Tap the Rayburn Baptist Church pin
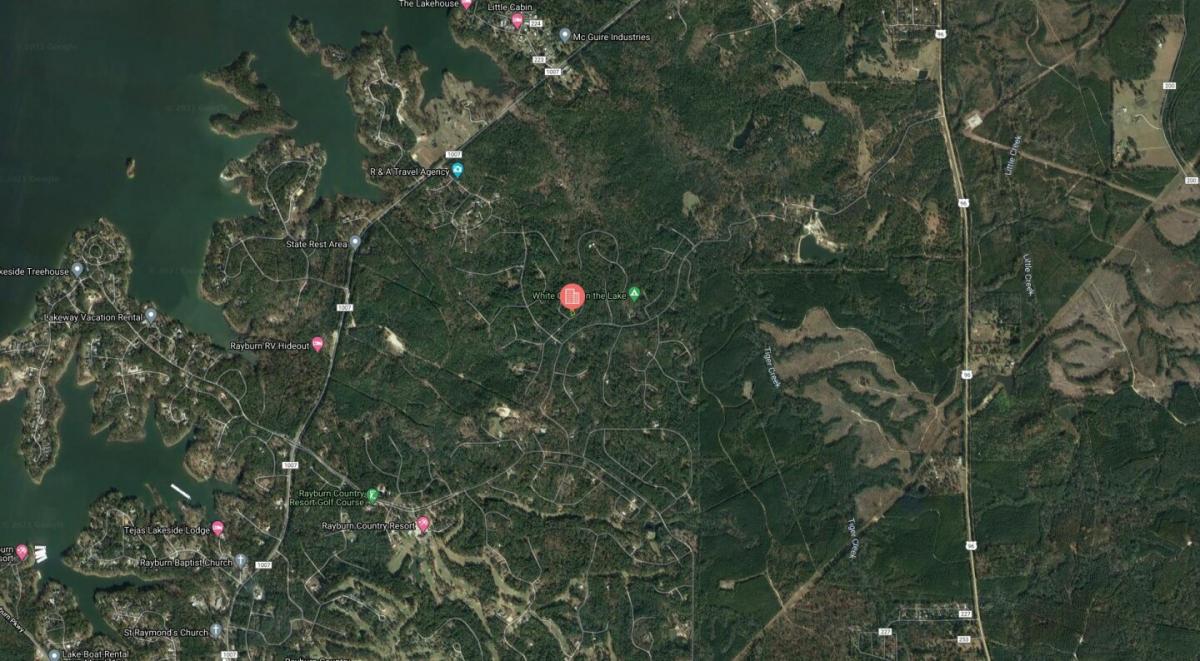 [x=240, y=562]
